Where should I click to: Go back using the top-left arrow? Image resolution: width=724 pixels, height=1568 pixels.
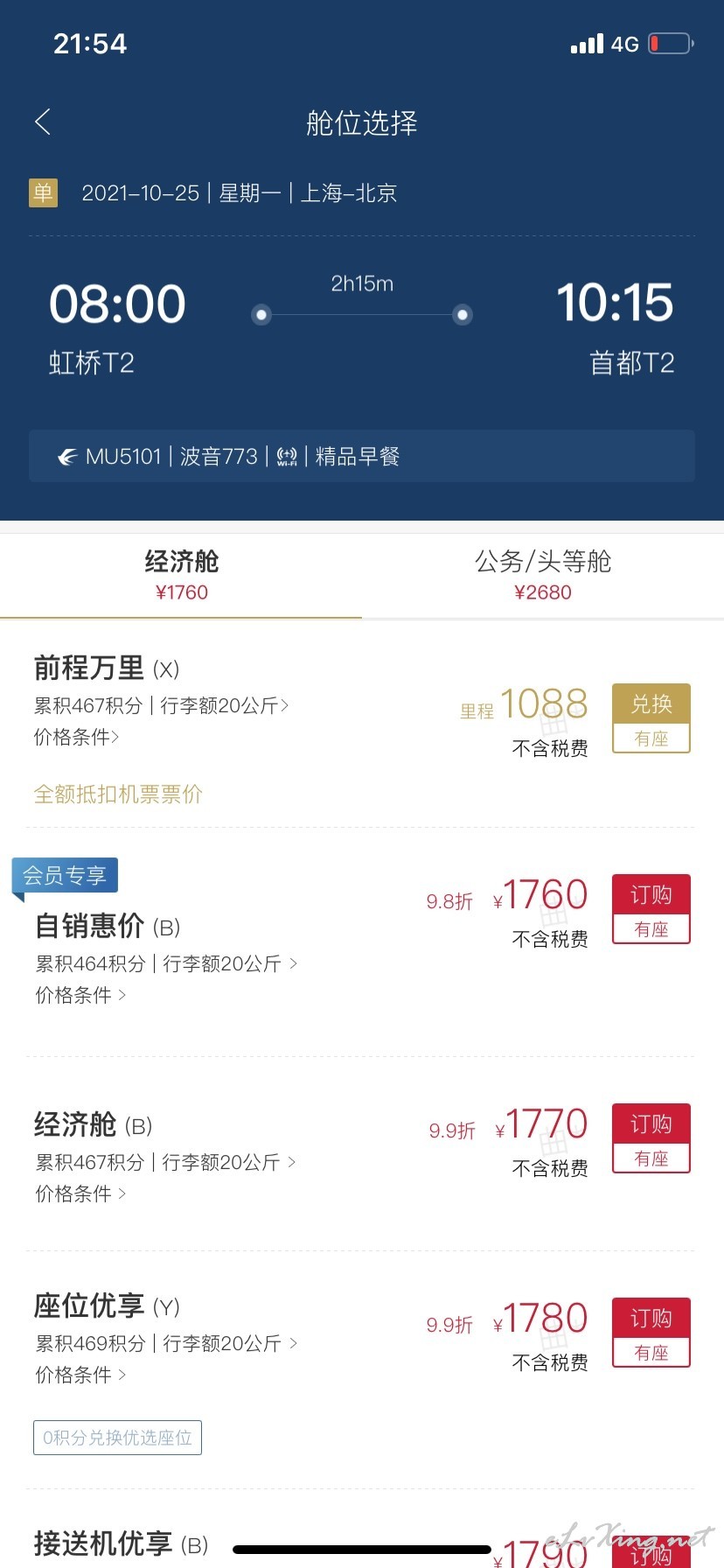coord(43,122)
